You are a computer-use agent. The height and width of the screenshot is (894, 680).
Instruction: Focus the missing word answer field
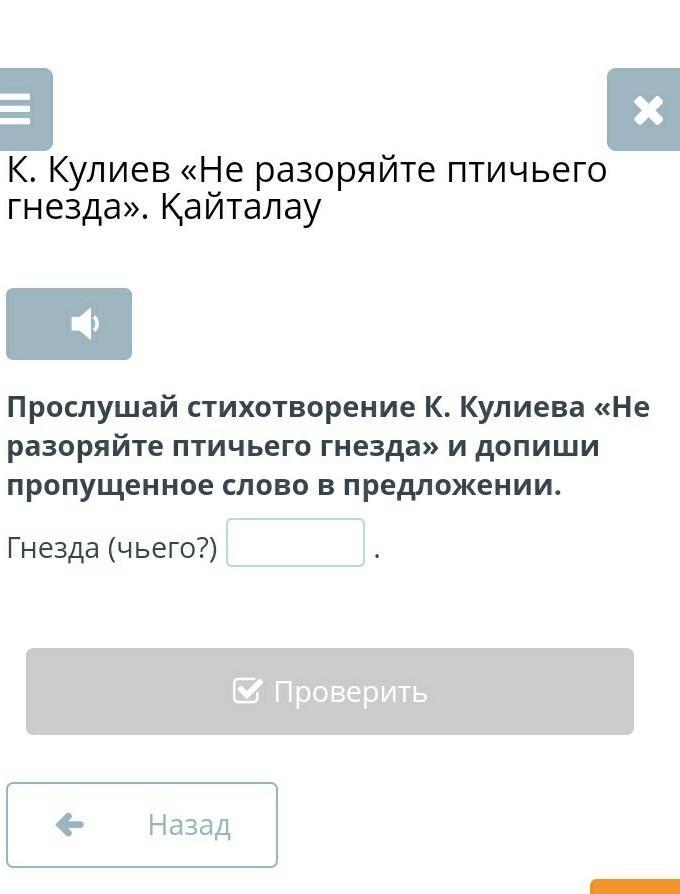click(295, 543)
